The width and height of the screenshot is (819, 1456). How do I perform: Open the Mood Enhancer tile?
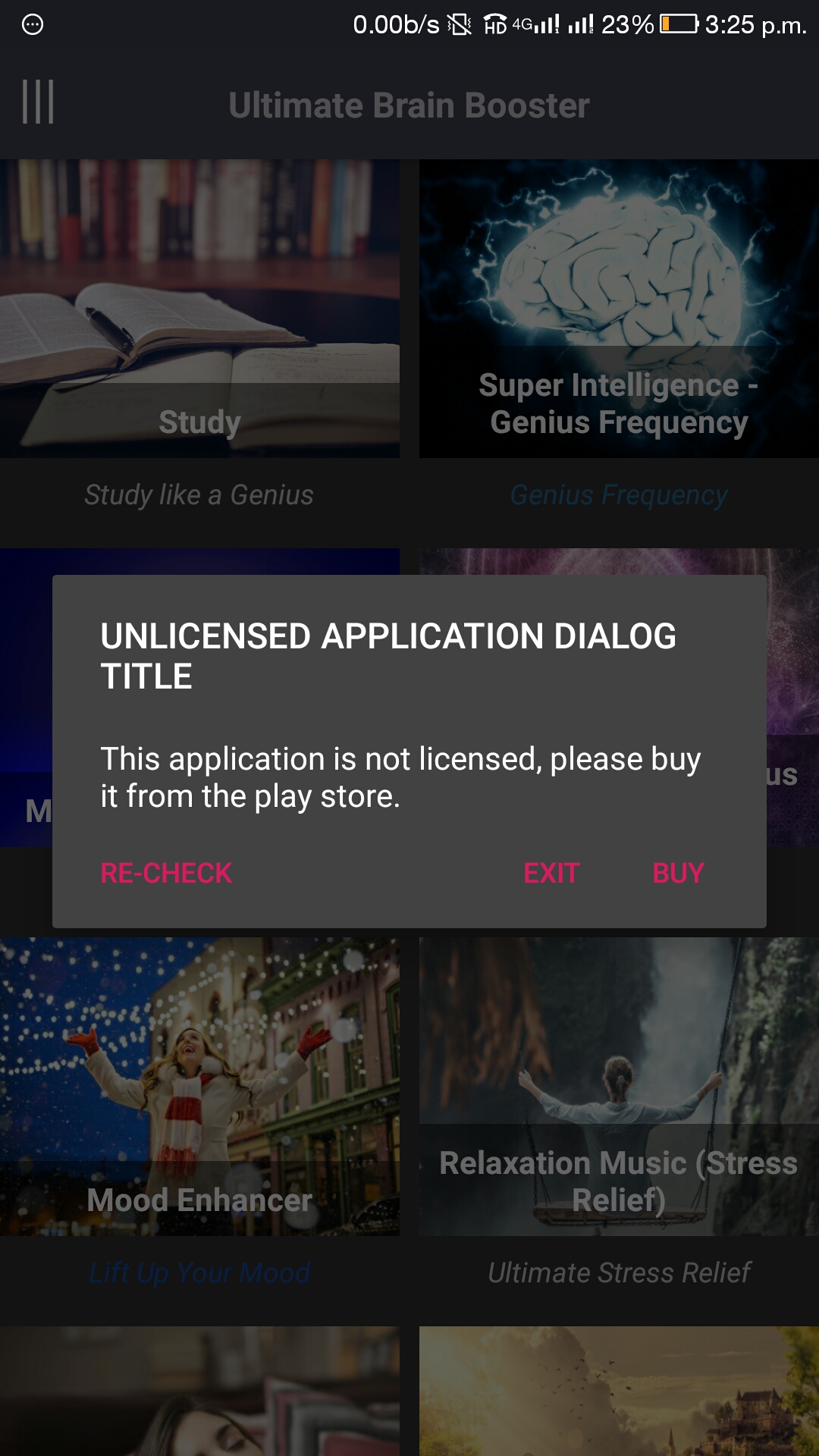tap(199, 1087)
